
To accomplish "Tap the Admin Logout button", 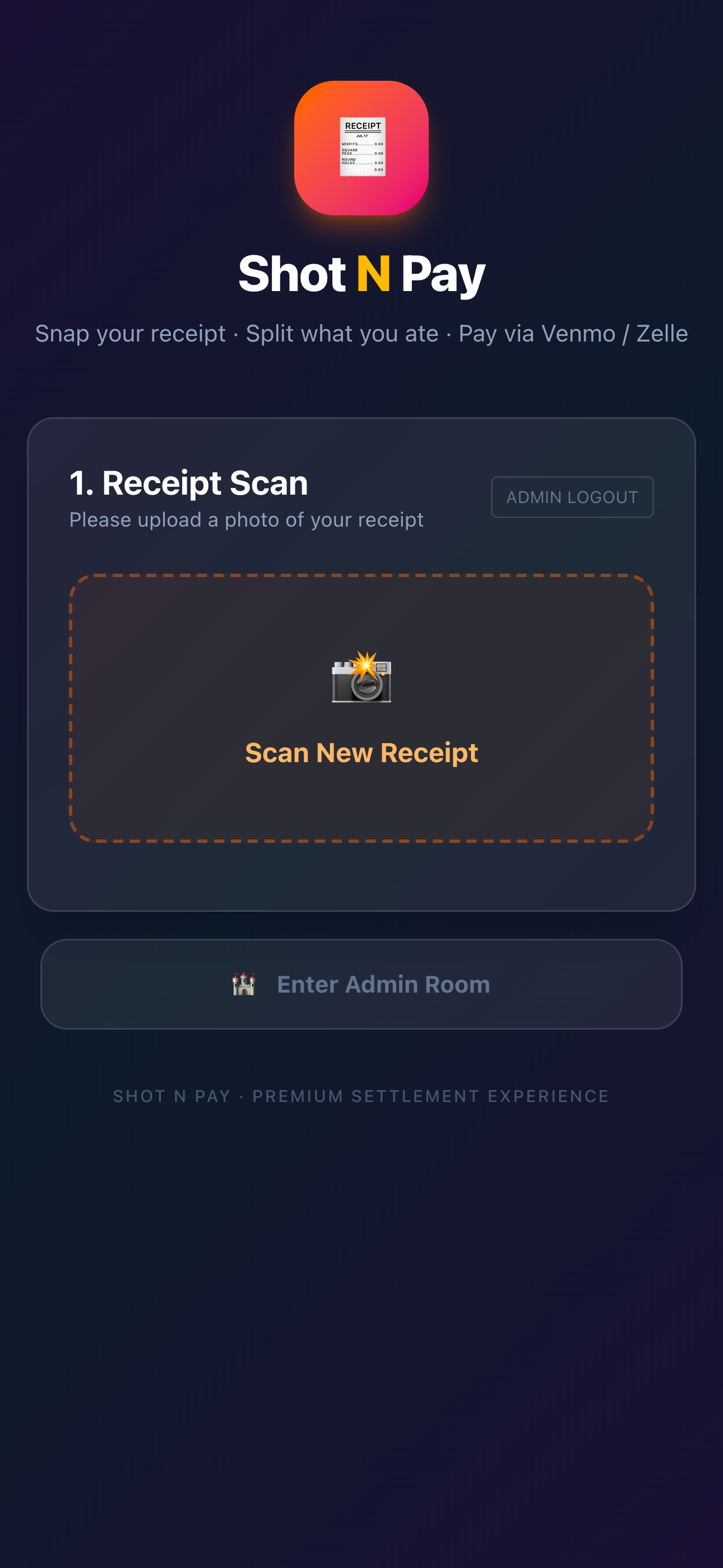I will [572, 497].
